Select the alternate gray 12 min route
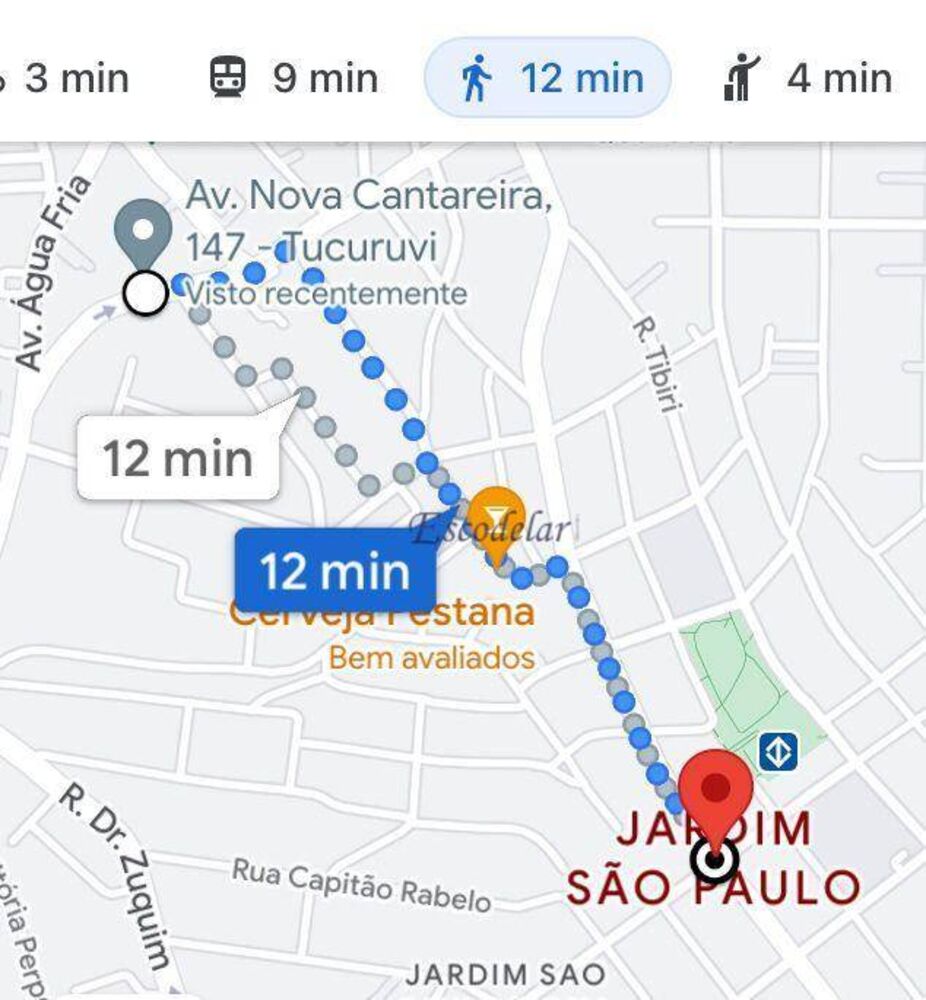 (178, 459)
